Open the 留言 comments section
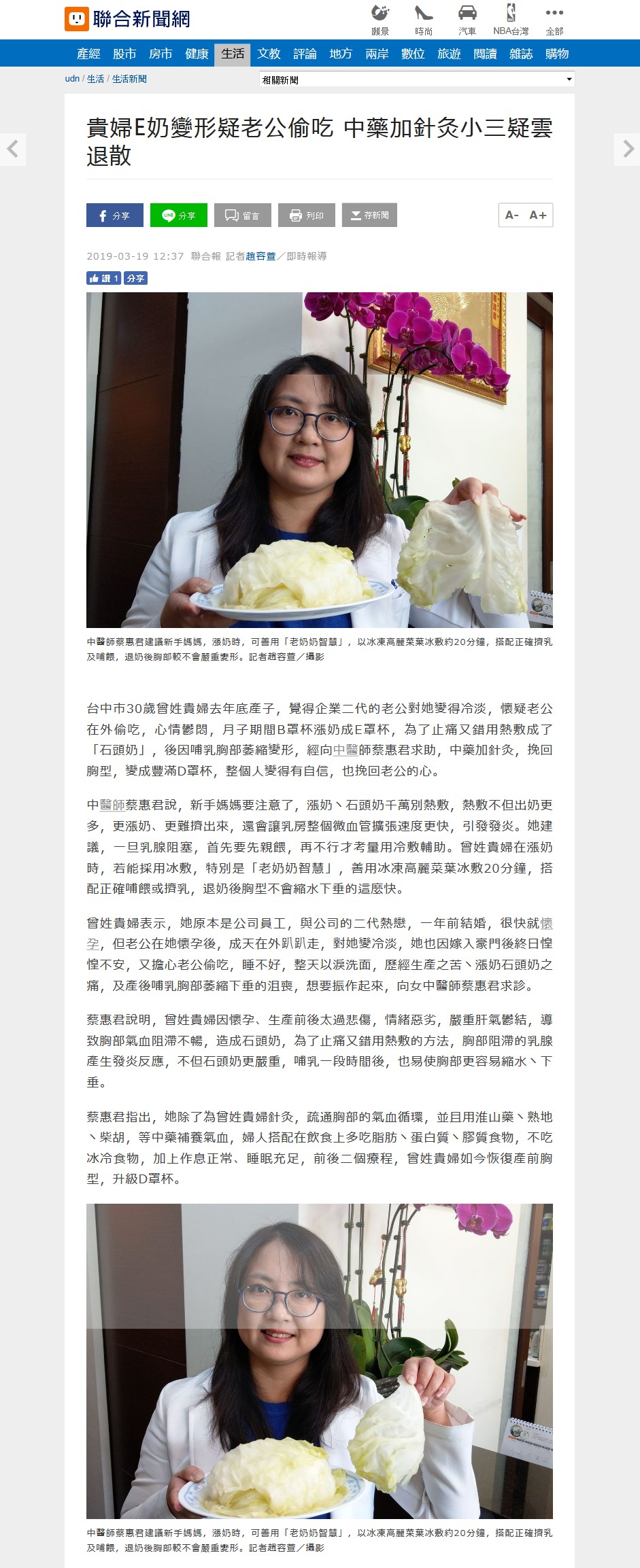 [242, 215]
